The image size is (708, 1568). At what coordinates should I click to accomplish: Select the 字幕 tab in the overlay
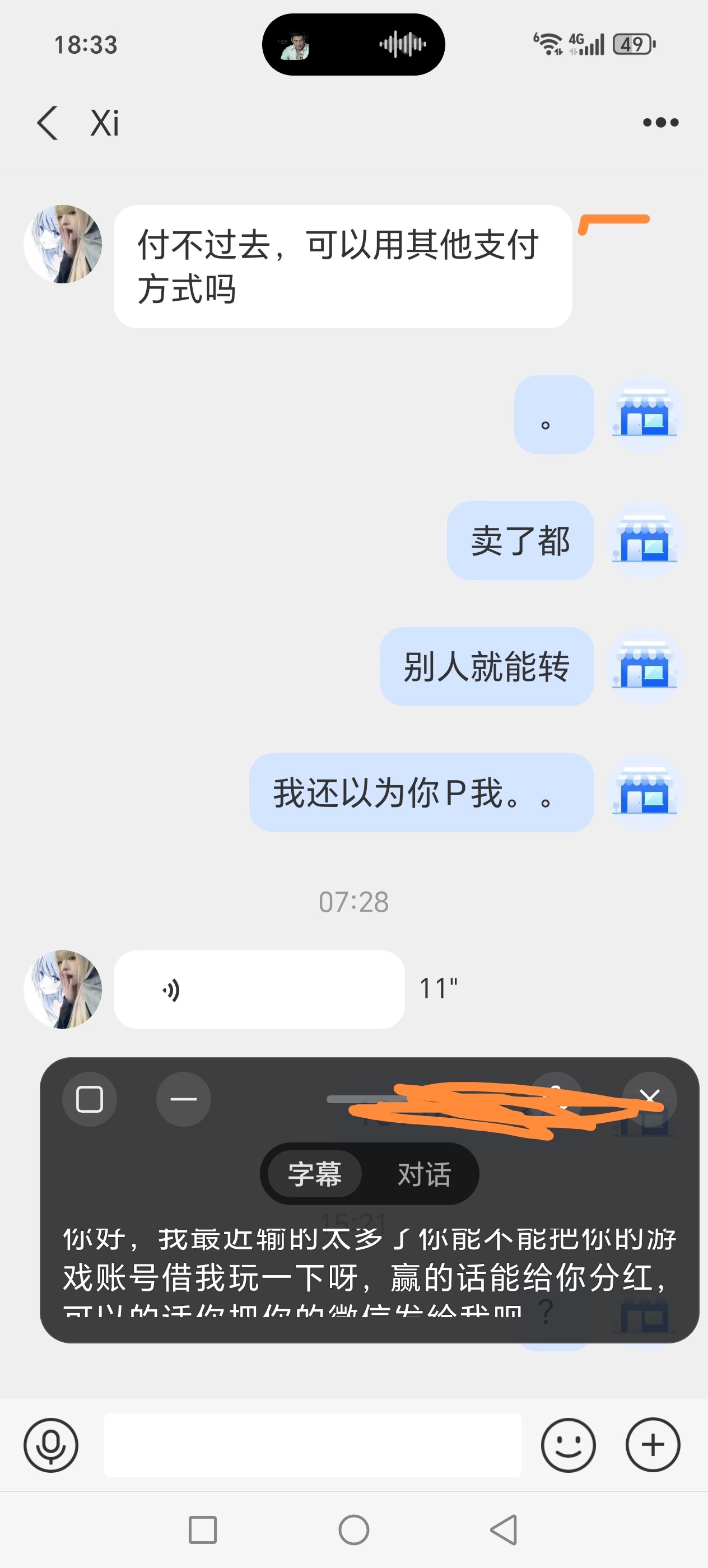click(x=315, y=1174)
